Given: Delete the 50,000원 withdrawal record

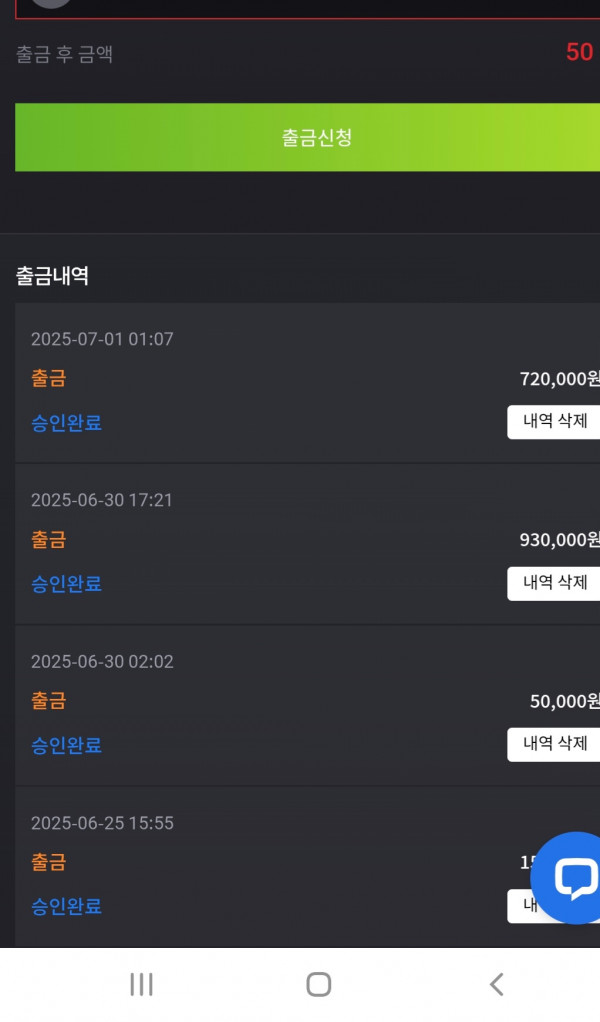Looking at the screenshot, I should pos(554,744).
